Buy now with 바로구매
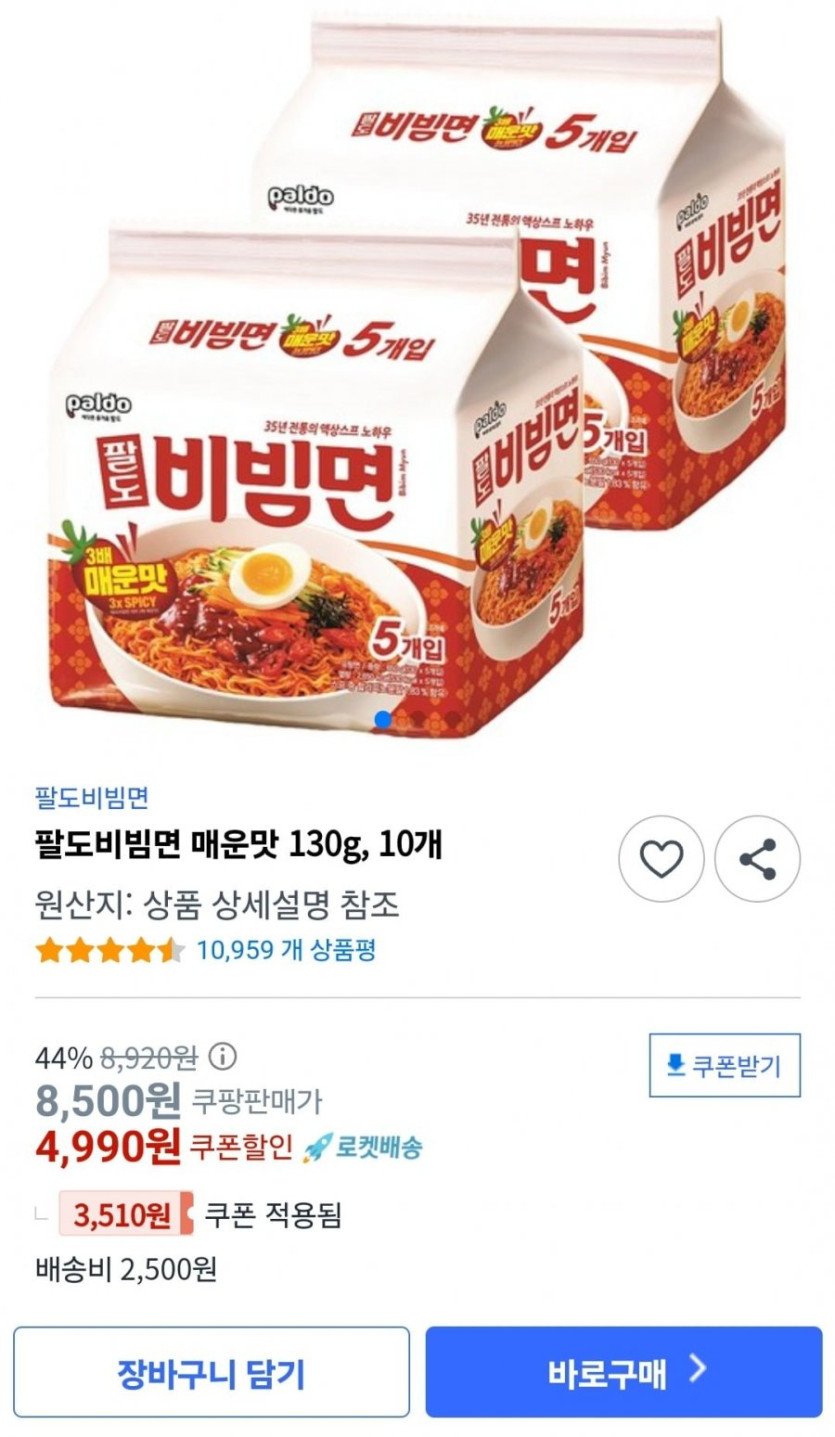The image size is (835, 1437). click(x=624, y=1372)
